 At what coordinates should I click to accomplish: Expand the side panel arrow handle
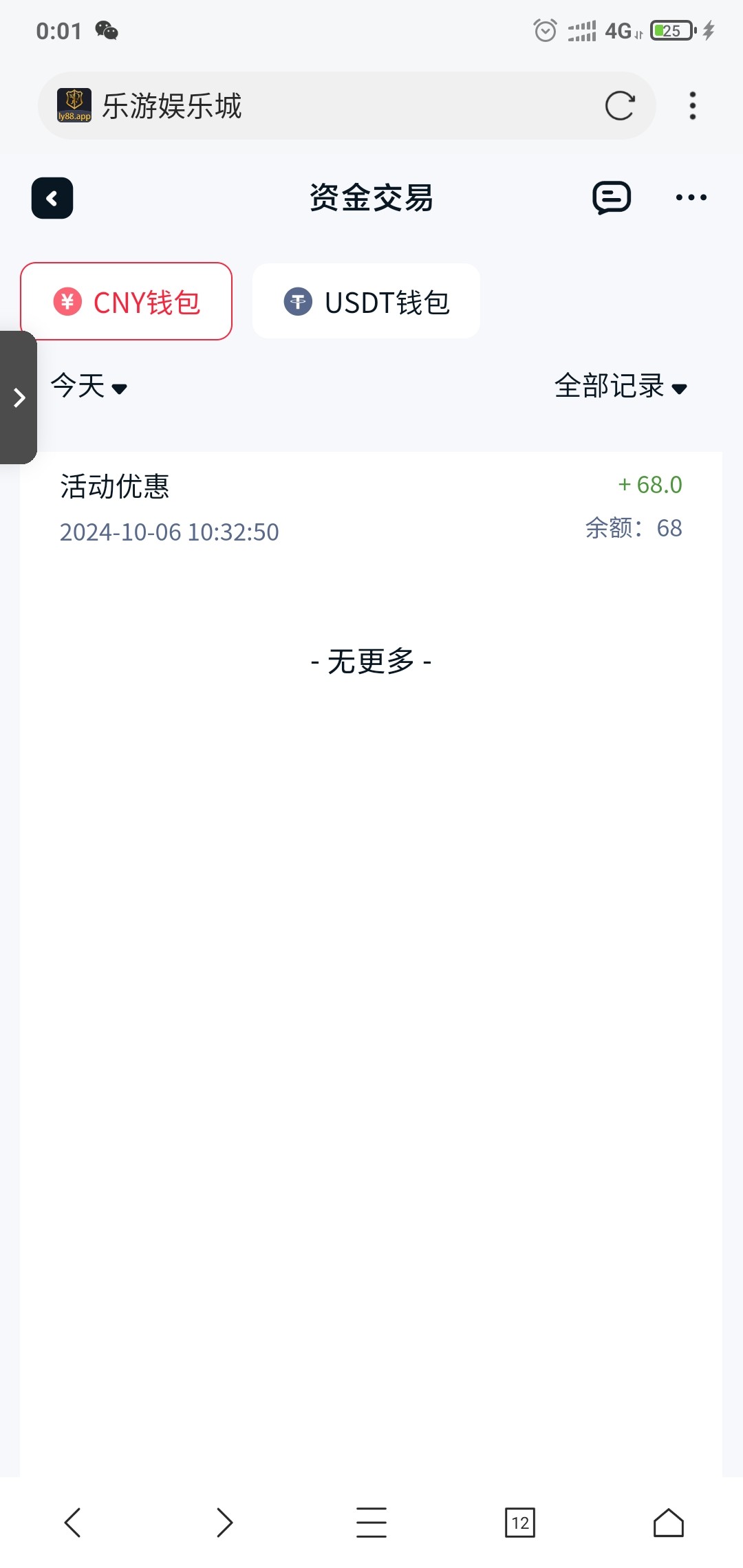pyautogui.click(x=19, y=398)
